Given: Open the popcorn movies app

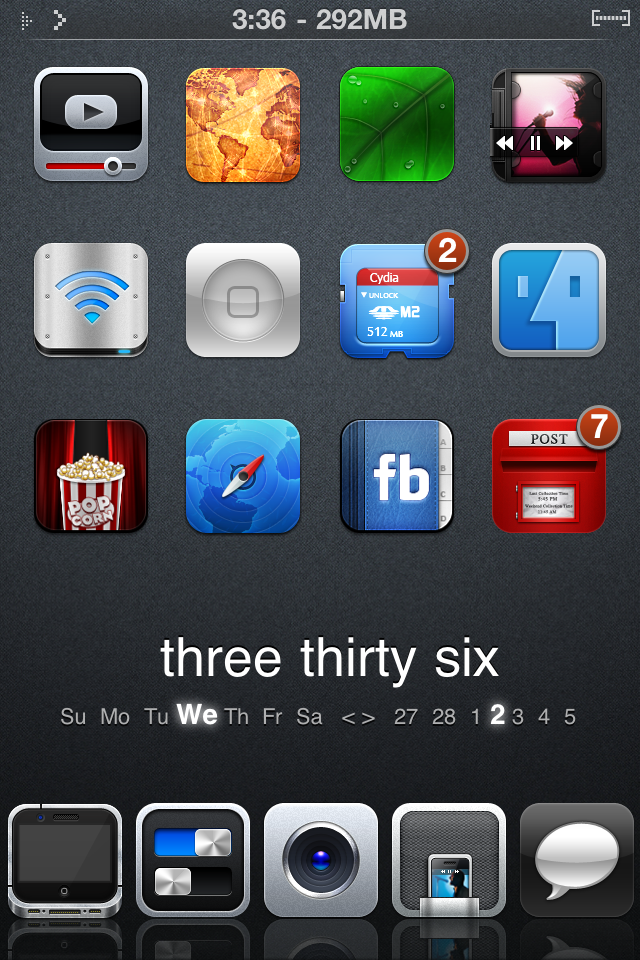Looking at the screenshot, I should 91,476.
